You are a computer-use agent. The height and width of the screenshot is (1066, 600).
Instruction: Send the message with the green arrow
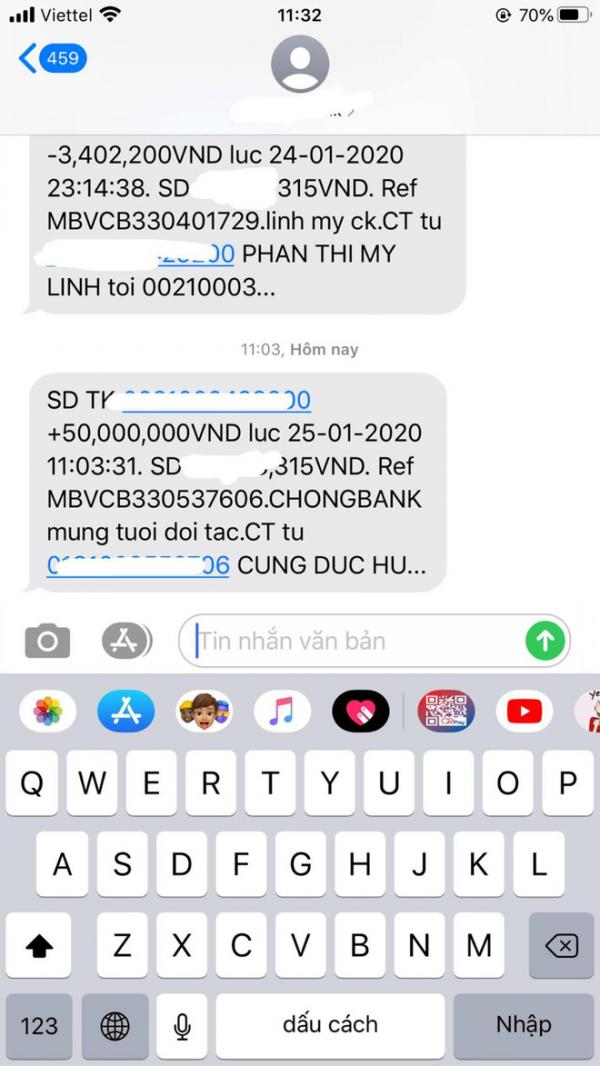545,641
